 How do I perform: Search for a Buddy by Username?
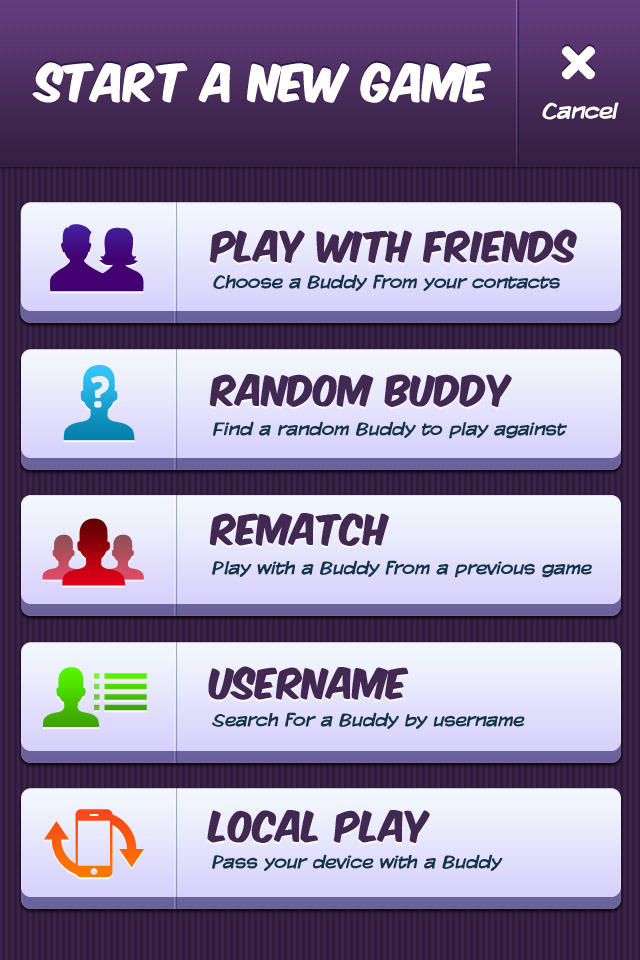320,700
